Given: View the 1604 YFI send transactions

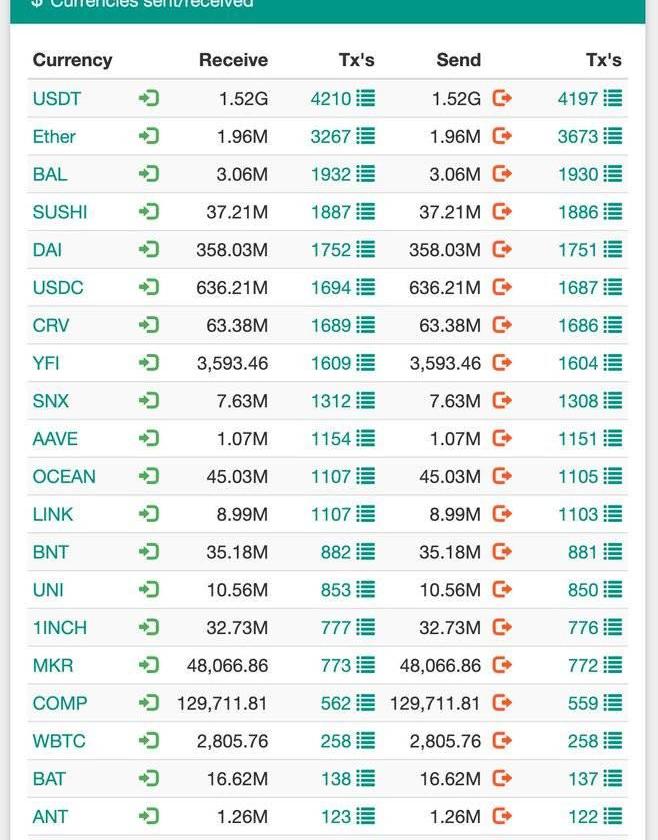Looking at the screenshot, I should (589, 363).
